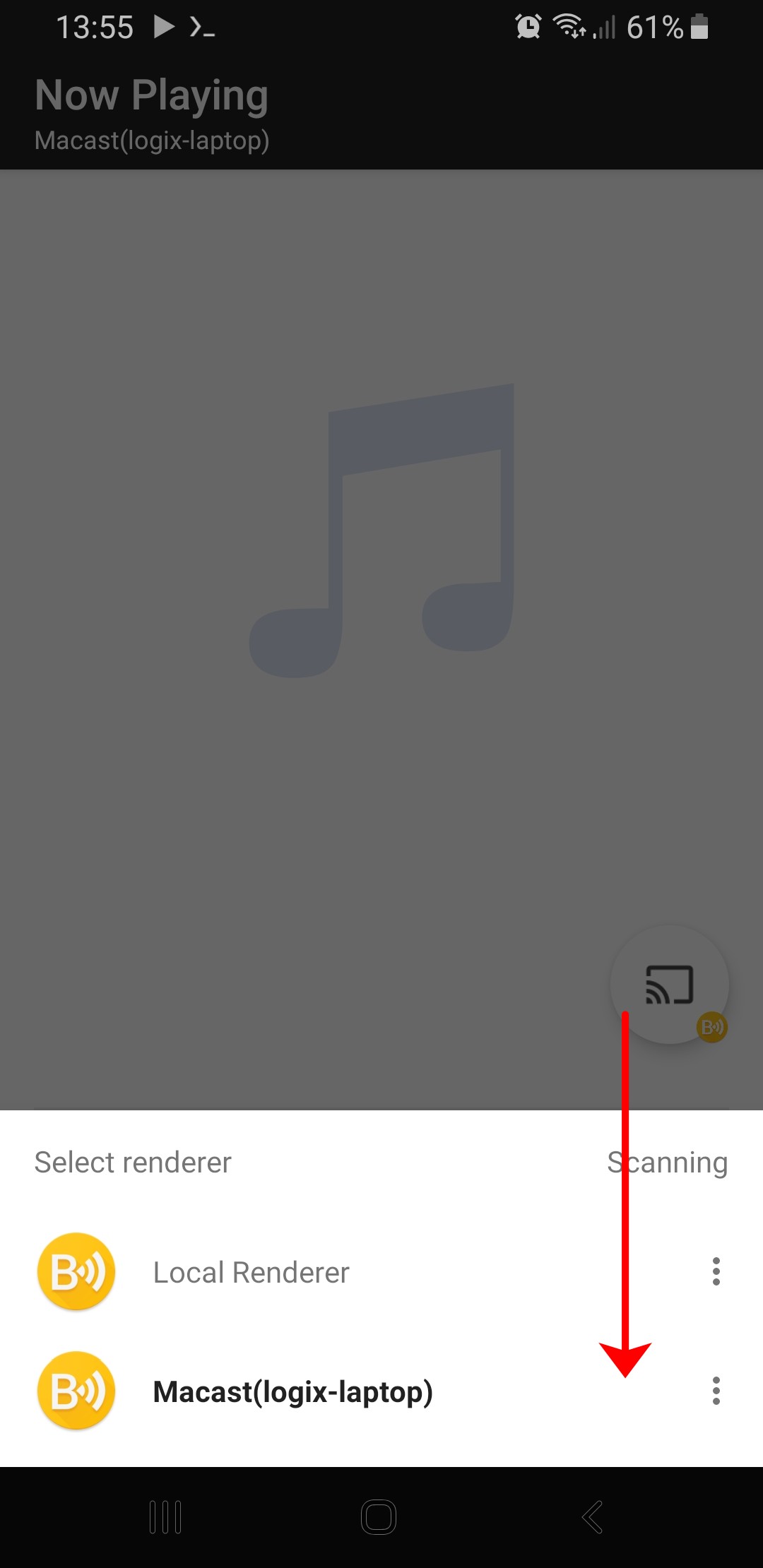Viewport: 763px width, 1568px height.
Task: Tap the play indicator icon in the status bar
Action: [x=165, y=27]
